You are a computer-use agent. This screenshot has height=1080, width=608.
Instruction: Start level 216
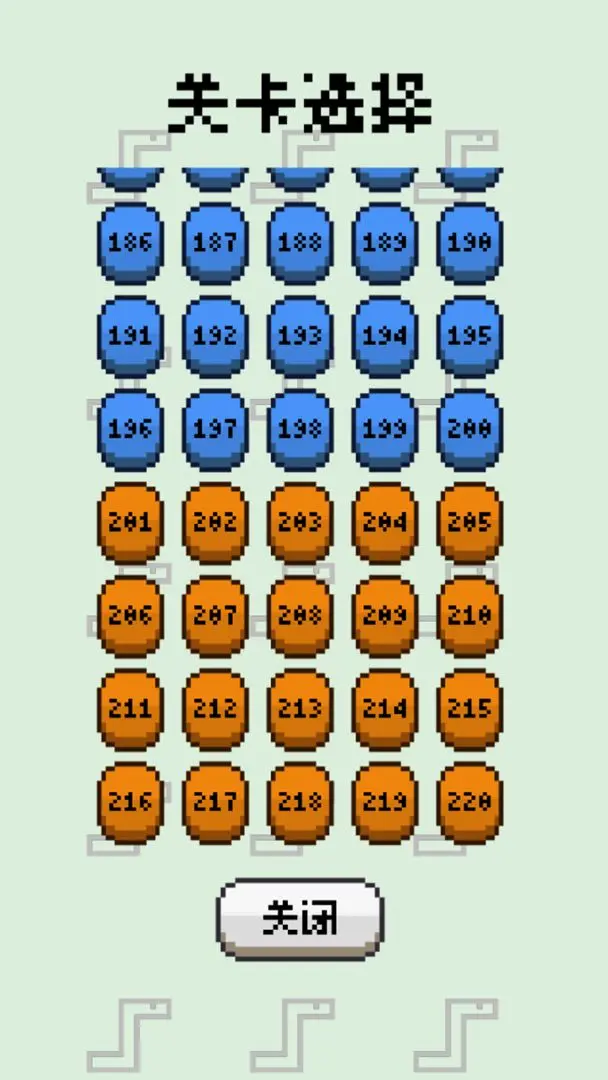click(130, 802)
